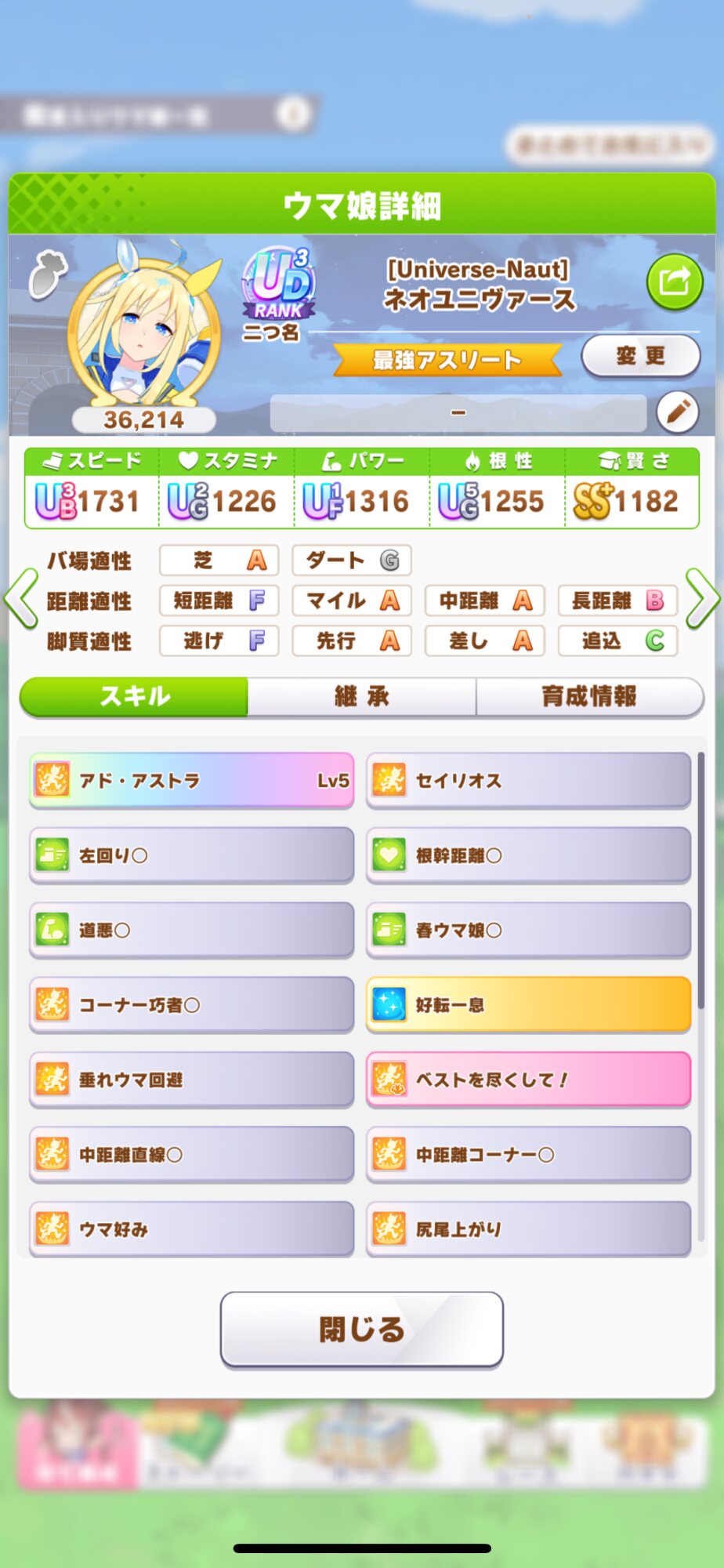The width and height of the screenshot is (724, 1568).
Task: Go to the previous Uma Musume with left arrow
Action: (x=21, y=600)
